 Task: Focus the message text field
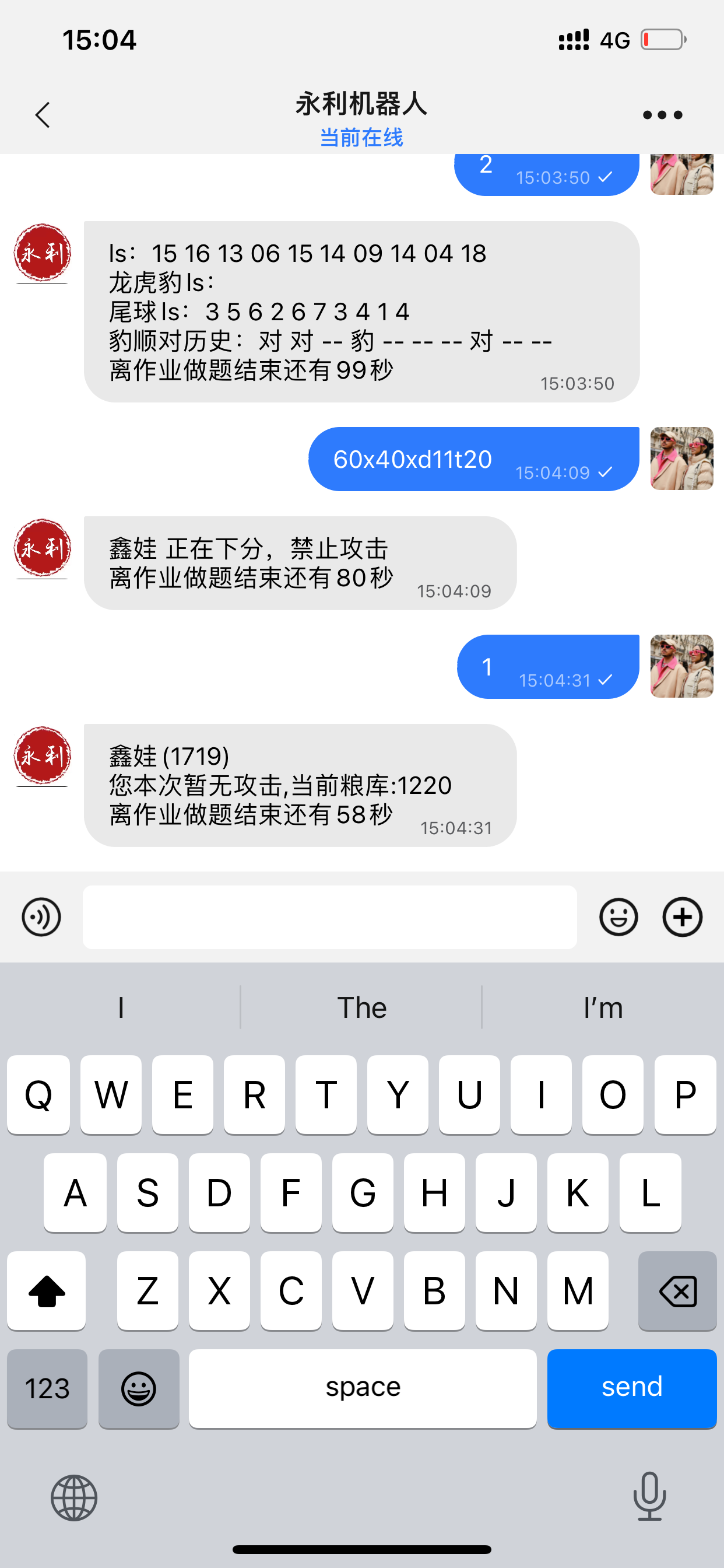point(329,916)
